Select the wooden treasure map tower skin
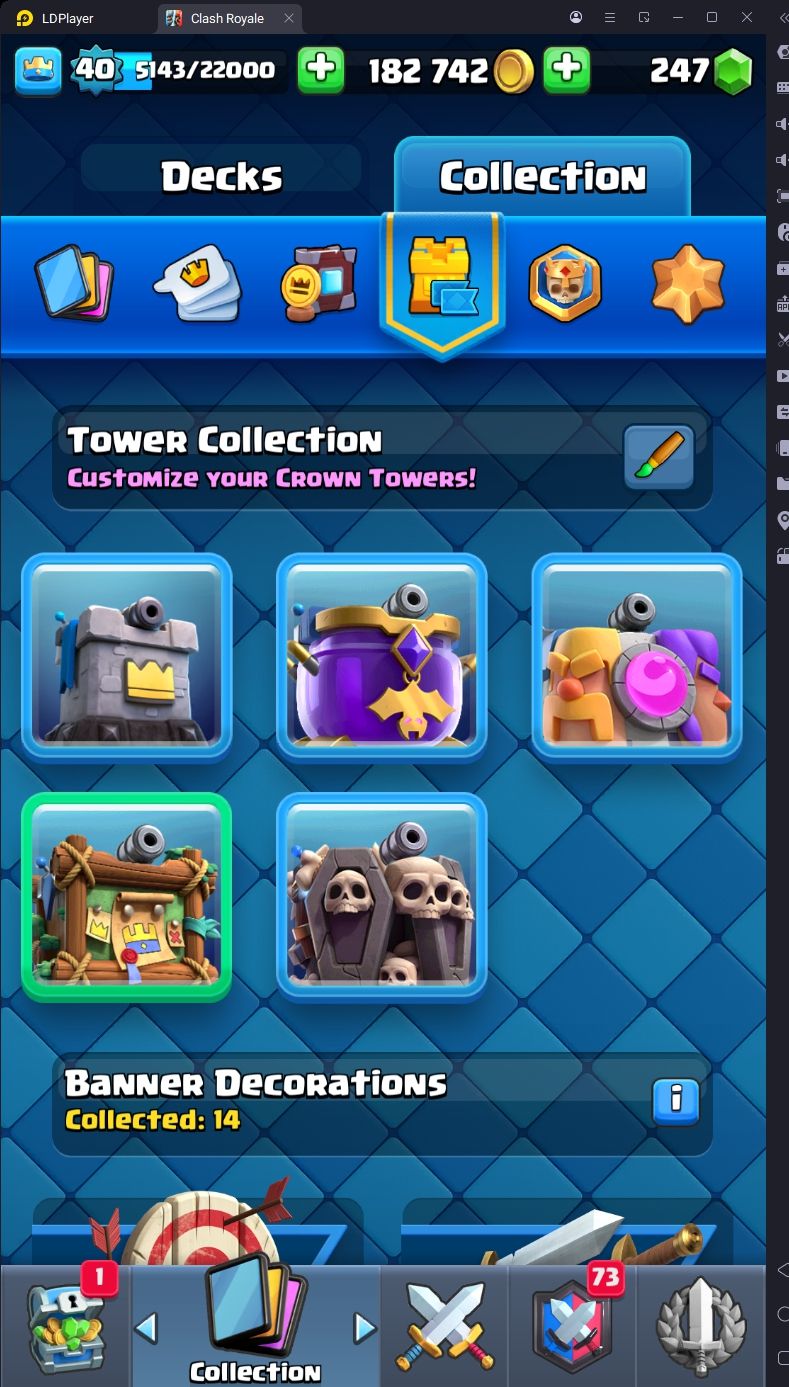Viewport: 789px width, 1387px height. [127, 897]
